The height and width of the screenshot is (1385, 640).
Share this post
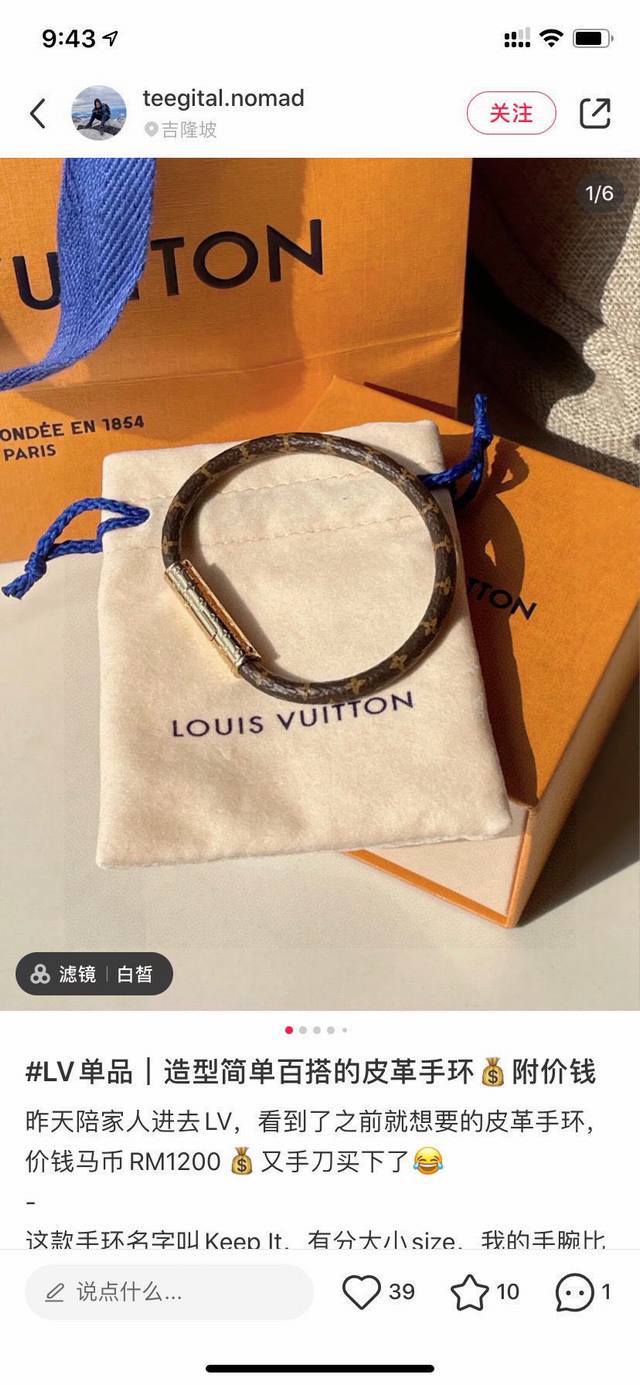tap(595, 113)
